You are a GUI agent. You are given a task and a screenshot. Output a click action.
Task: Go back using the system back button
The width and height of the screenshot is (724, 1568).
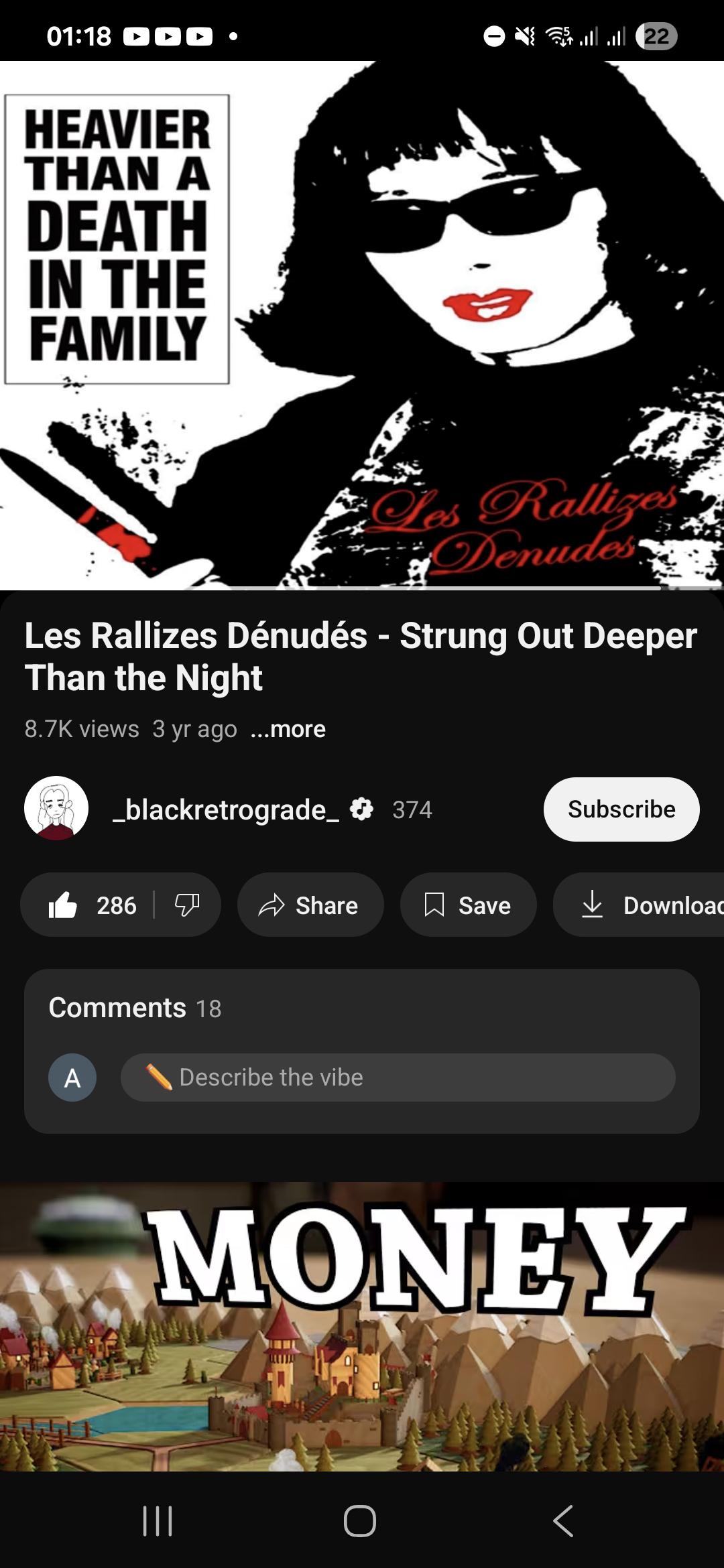(563, 1521)
